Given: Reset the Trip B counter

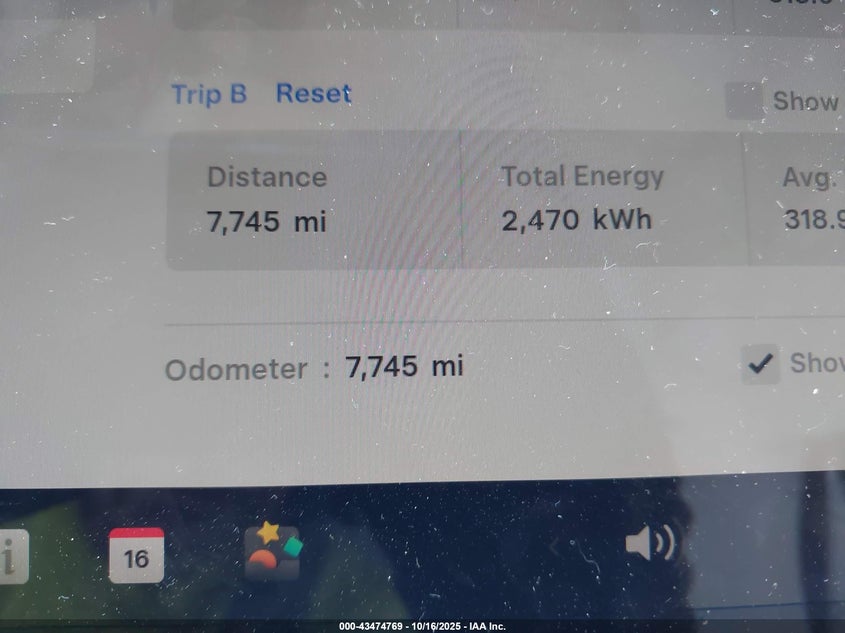Looking at the screenshot, I should point(313,94).
